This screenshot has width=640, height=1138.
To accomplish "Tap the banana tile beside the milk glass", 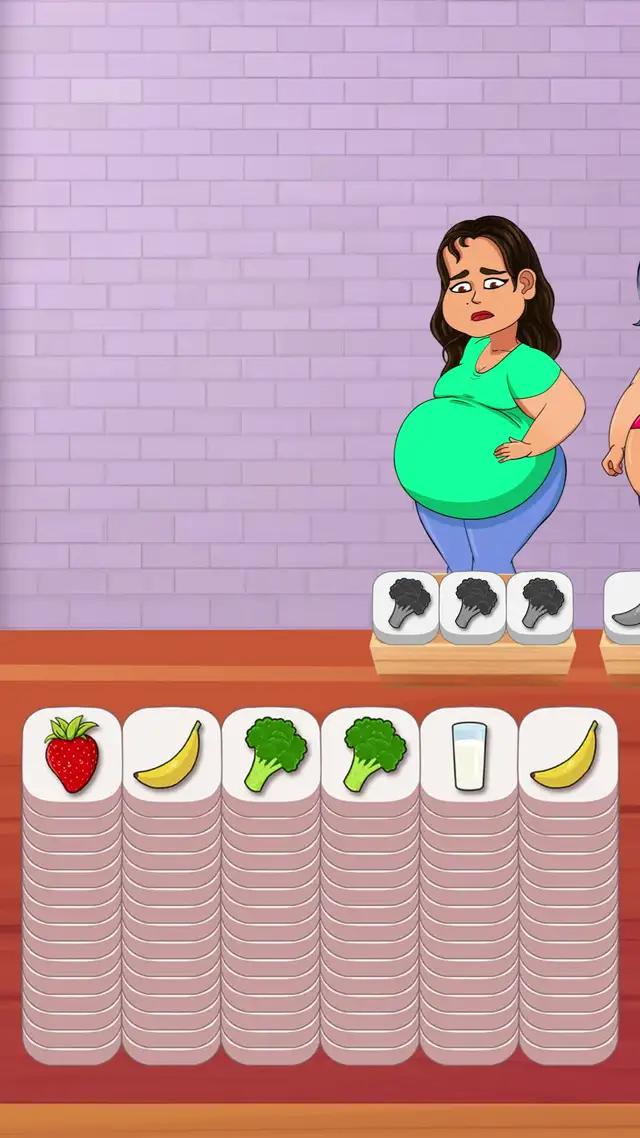I will [x=567, y=755].
